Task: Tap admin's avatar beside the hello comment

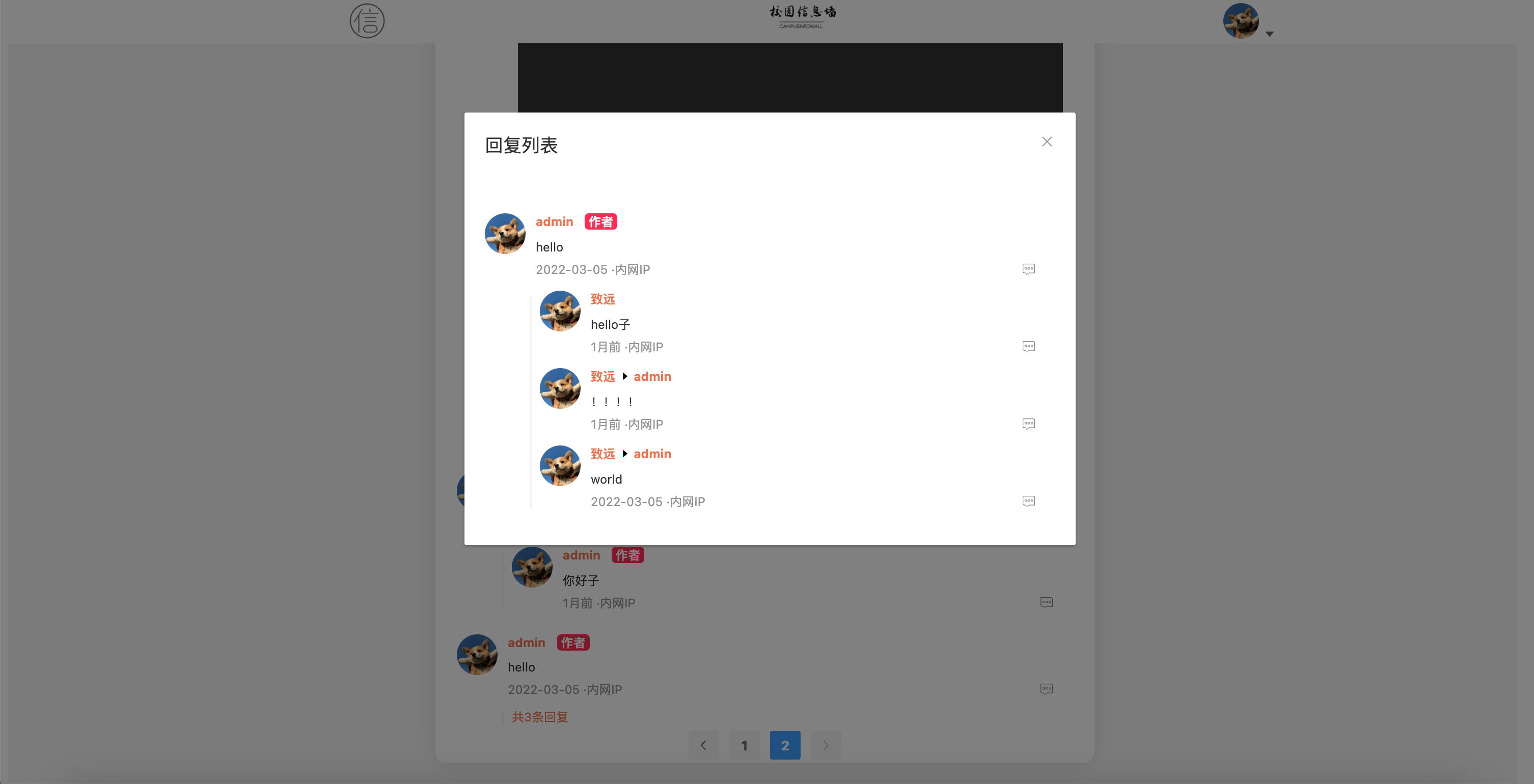Action: coord(505,234)
